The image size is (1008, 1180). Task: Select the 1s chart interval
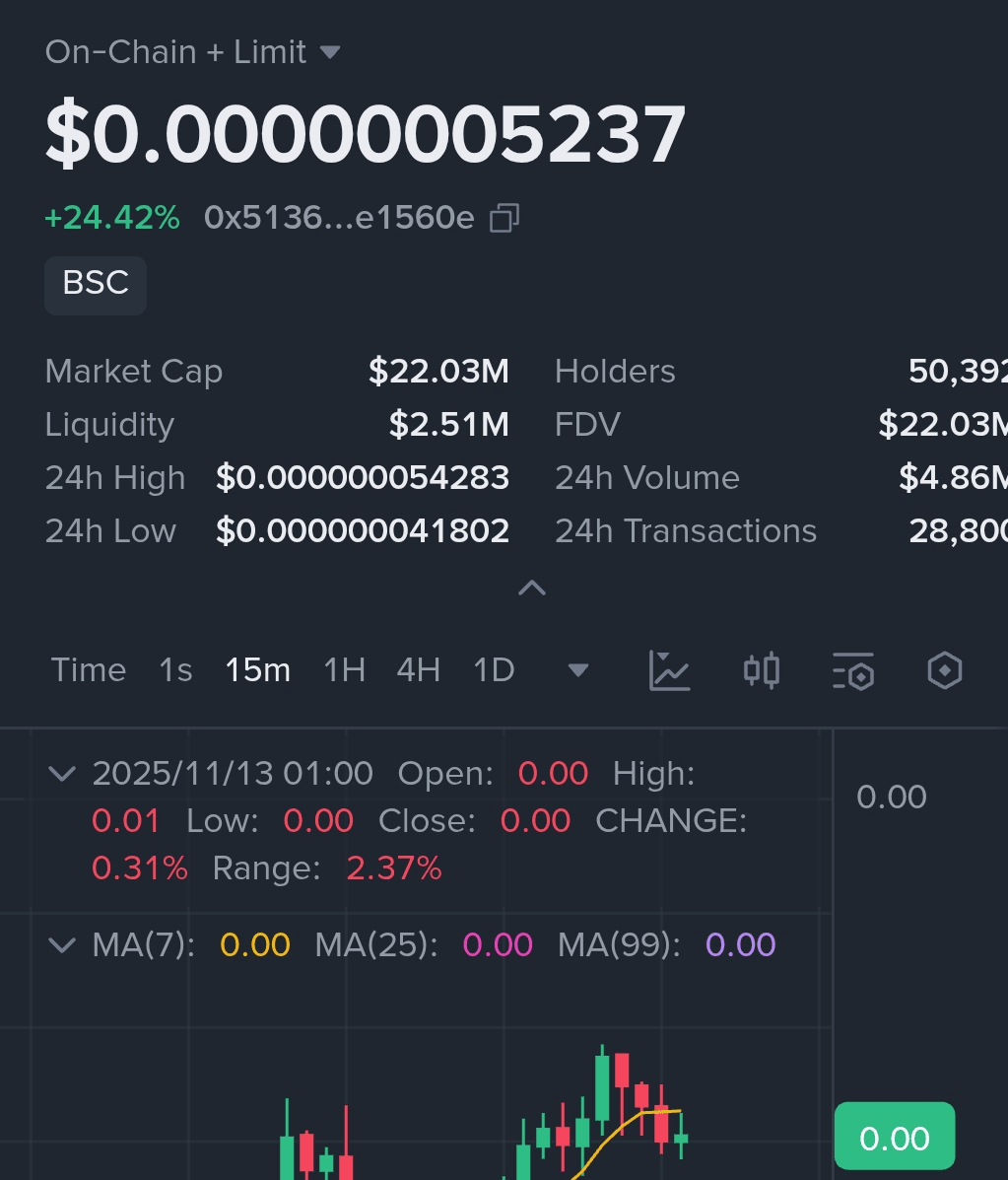click(x=175, y=670)
